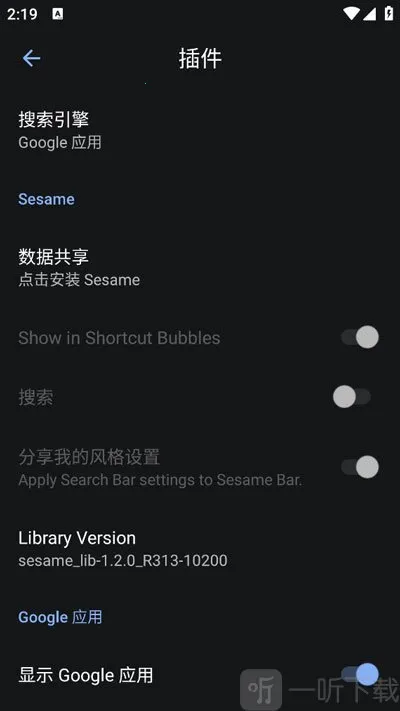Viewport: 400px width, 711px height.
Task: Open the Library Version row
Action: pyautogui.click(x=200, y=549)
